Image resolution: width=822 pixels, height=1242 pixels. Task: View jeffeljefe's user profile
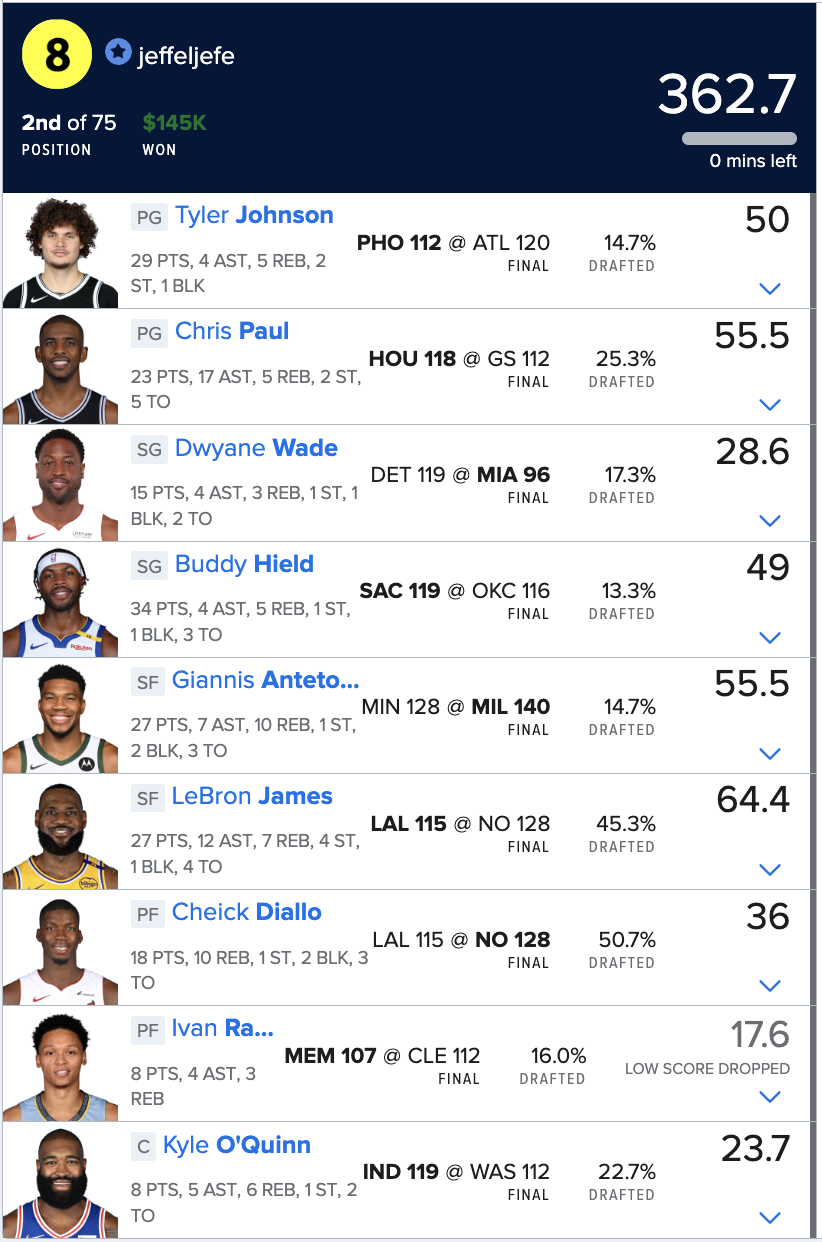tap(185, 54)
